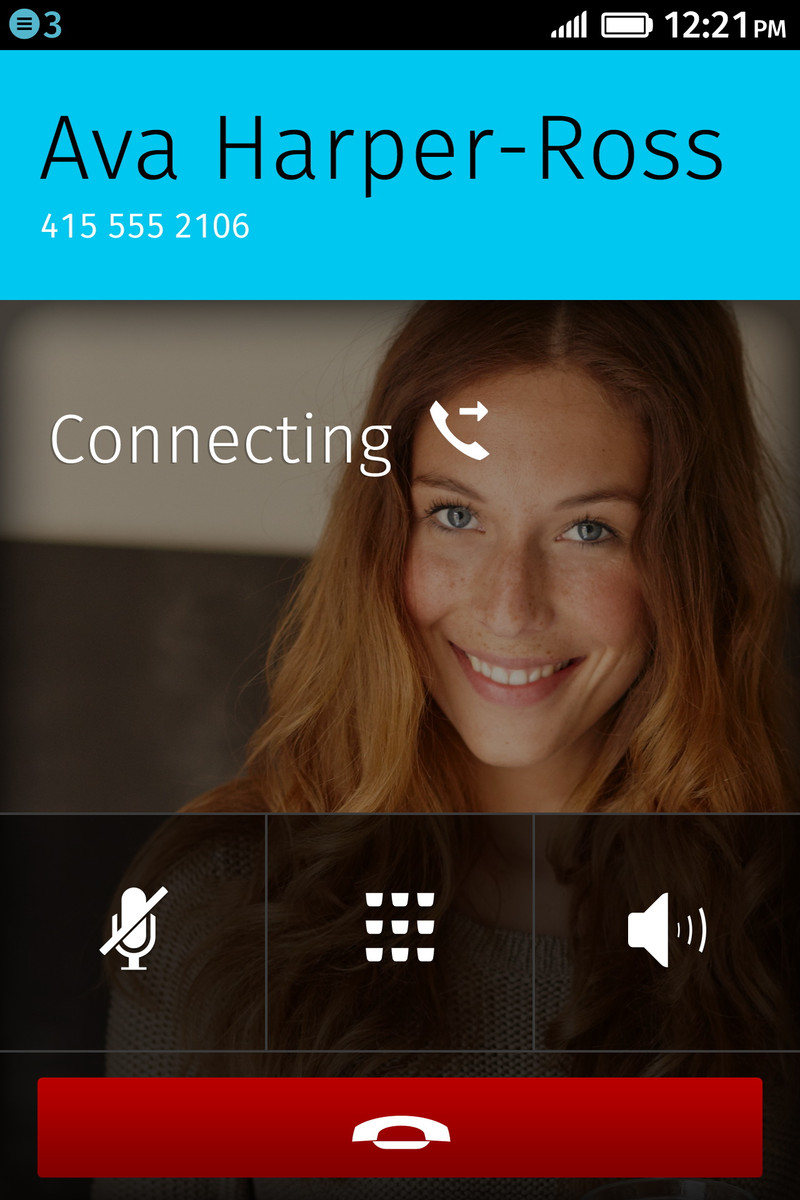
Task: End the call with Ava Harper-Ross
Action: 400,1127
